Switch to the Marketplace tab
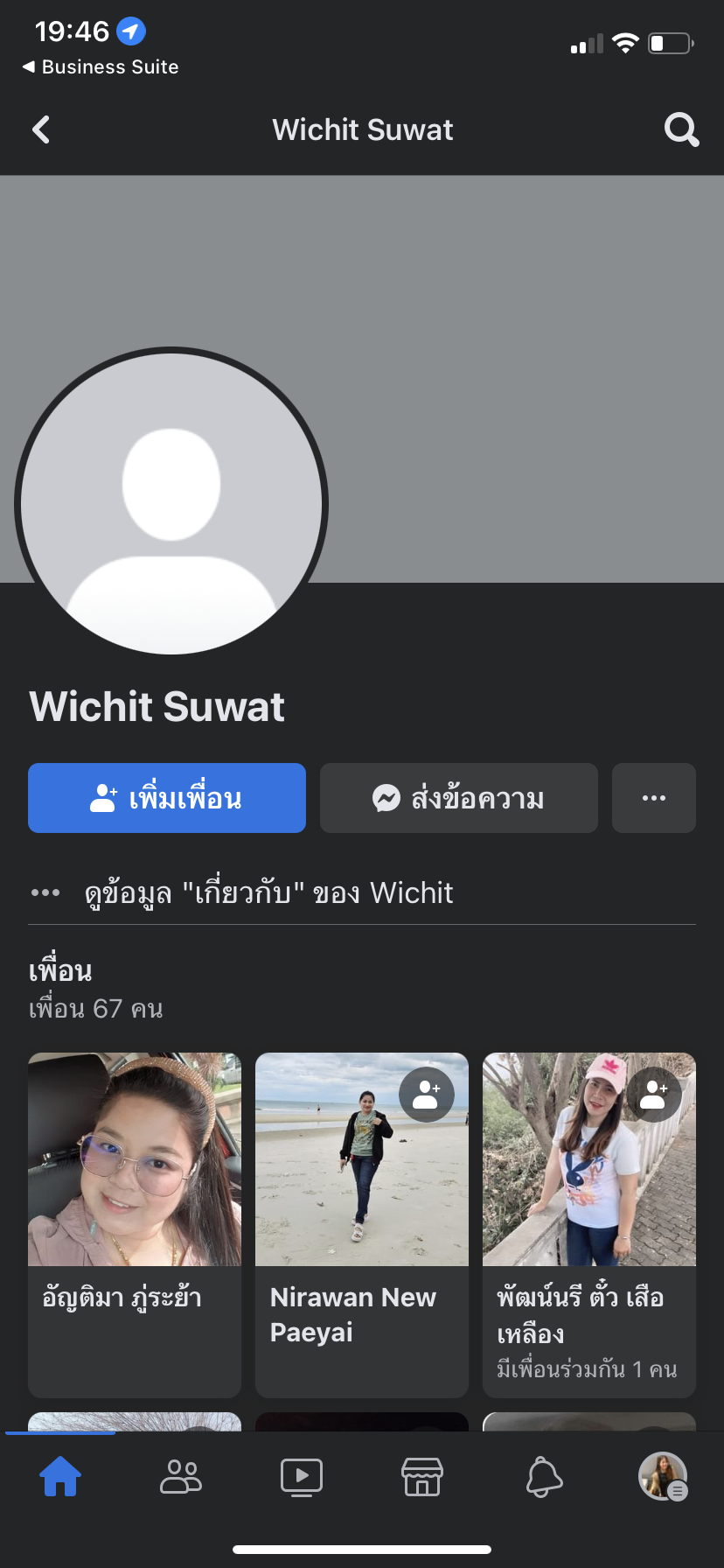Viewport: 724px width, 1568px height. [x=422, y=1476]
